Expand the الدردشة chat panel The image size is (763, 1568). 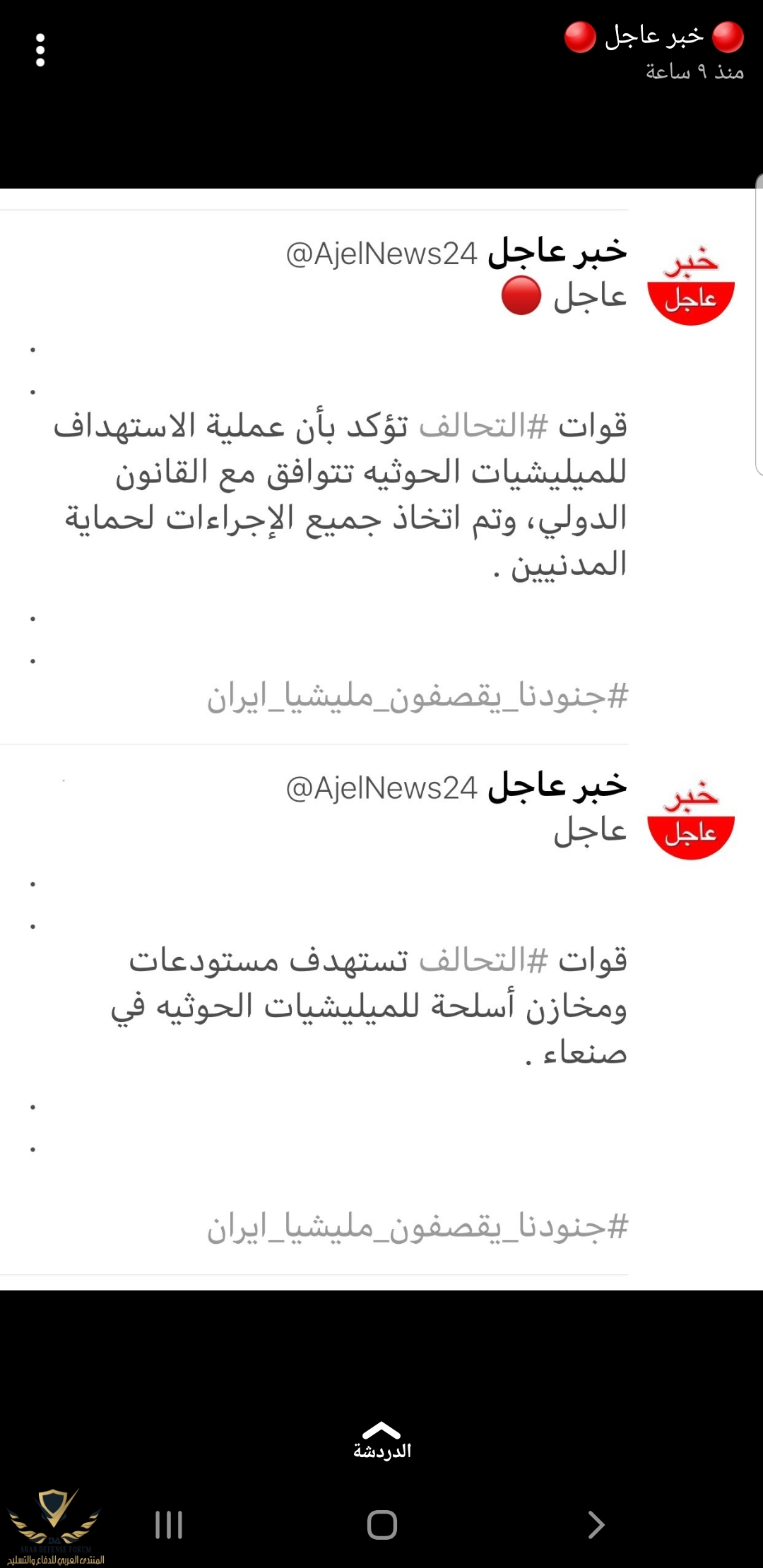point(381,1441)
